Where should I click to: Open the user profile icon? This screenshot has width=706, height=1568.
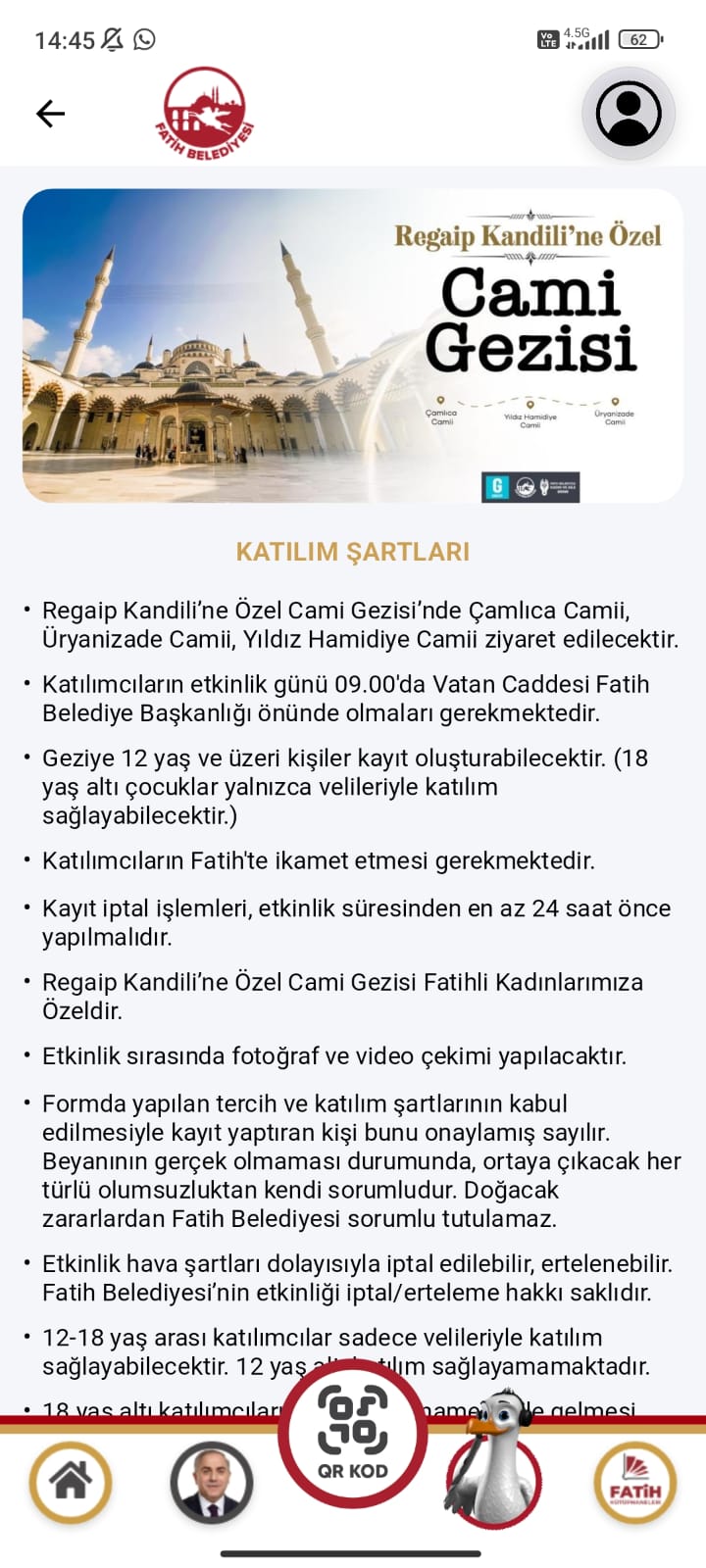pos(629,114)
